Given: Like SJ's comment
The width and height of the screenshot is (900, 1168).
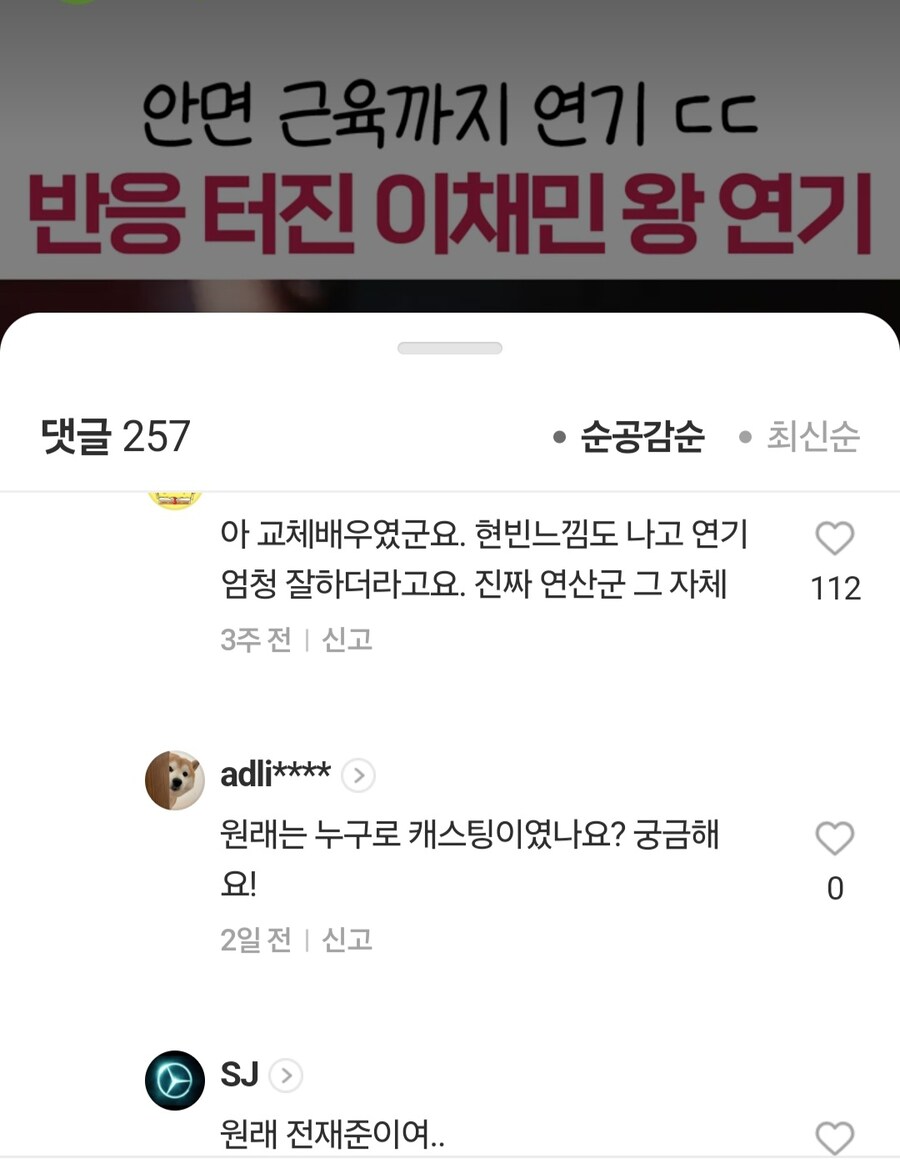Looking at the screenshot, I should 835,1138.
